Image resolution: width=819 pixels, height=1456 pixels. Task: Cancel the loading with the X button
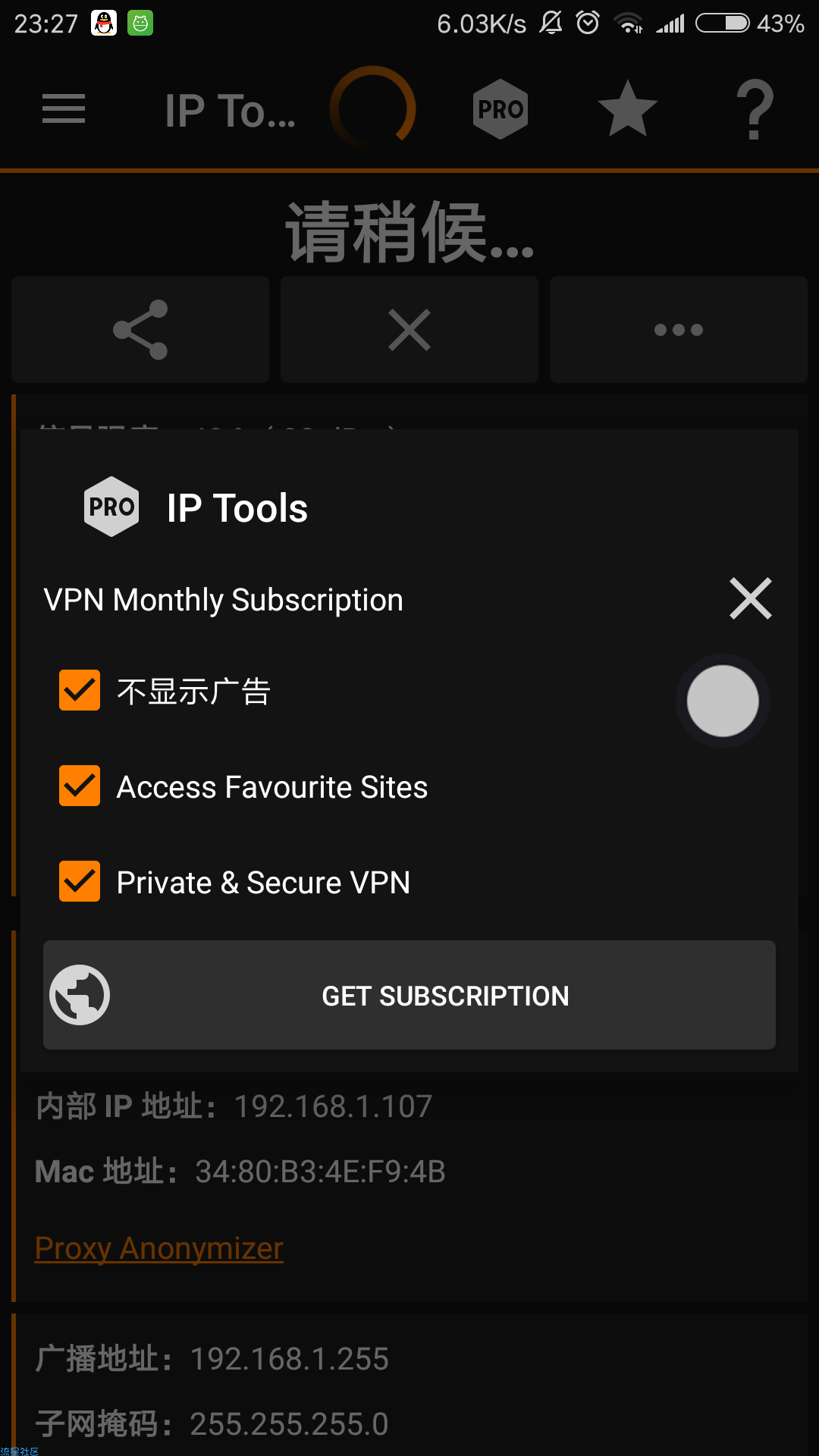(x=409, y=330)
